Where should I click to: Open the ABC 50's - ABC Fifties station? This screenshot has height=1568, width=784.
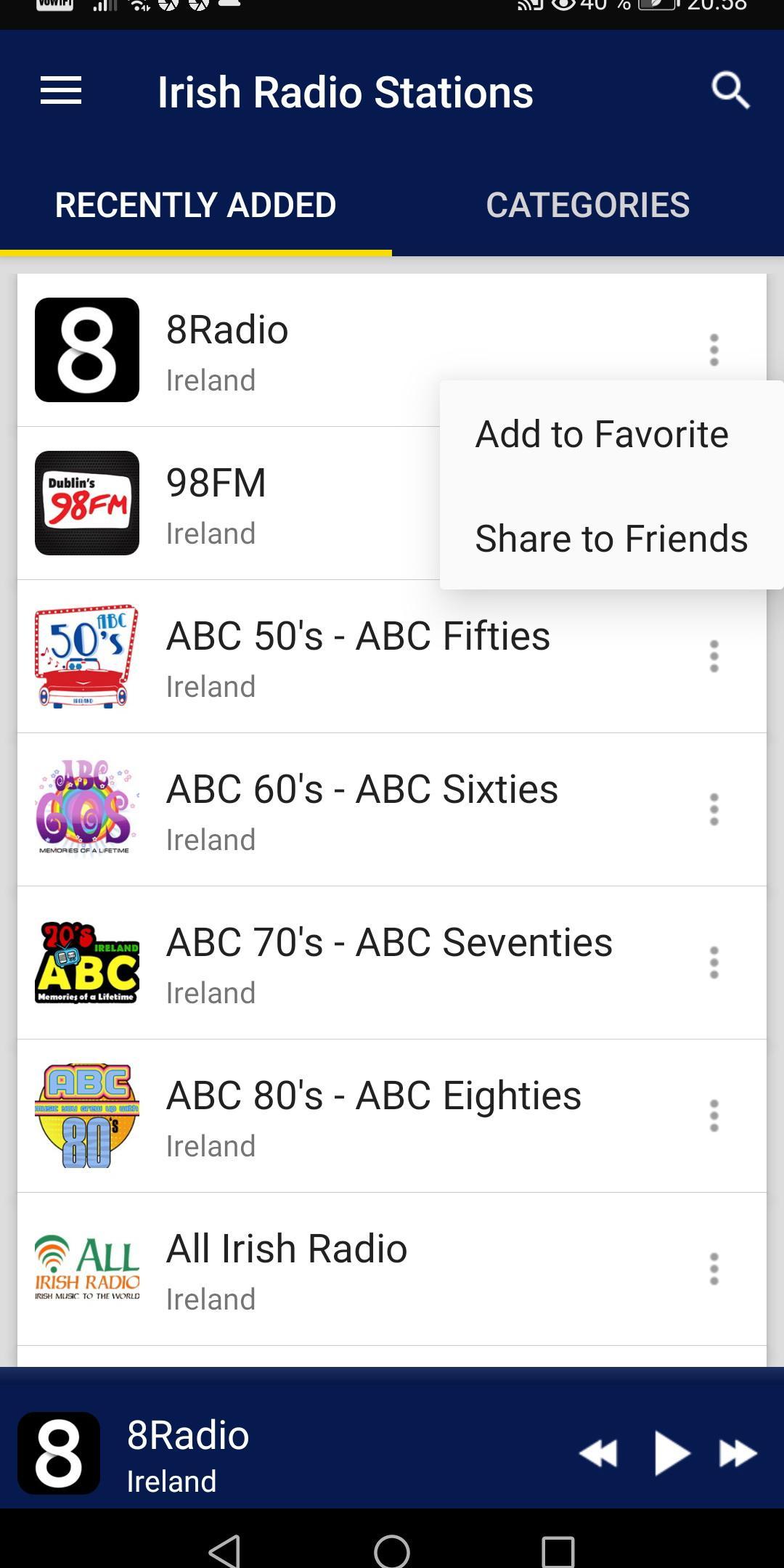pyautogui.click(x=358, y=656)
